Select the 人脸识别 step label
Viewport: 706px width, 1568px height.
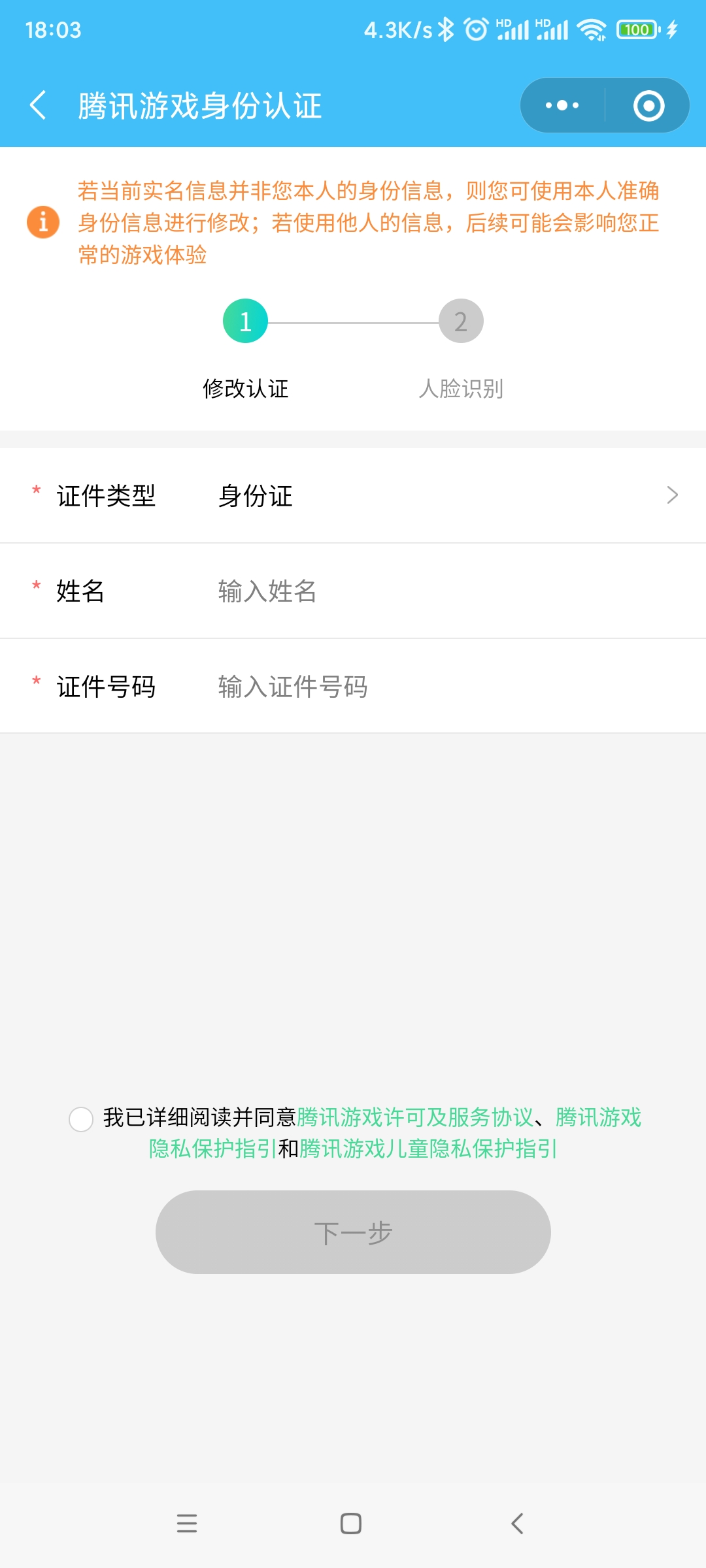click(x=461, y=389)
